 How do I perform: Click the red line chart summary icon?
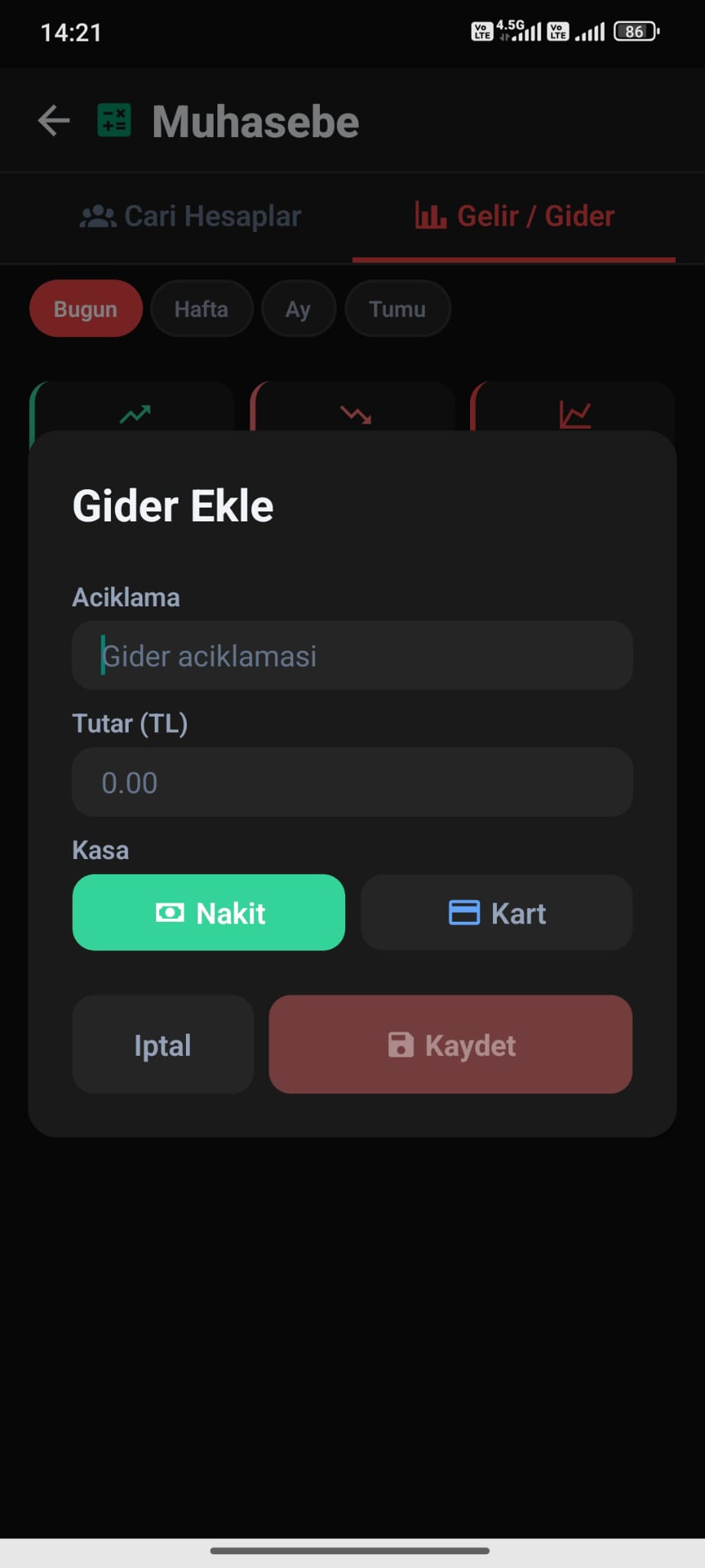tap(576, 413)
